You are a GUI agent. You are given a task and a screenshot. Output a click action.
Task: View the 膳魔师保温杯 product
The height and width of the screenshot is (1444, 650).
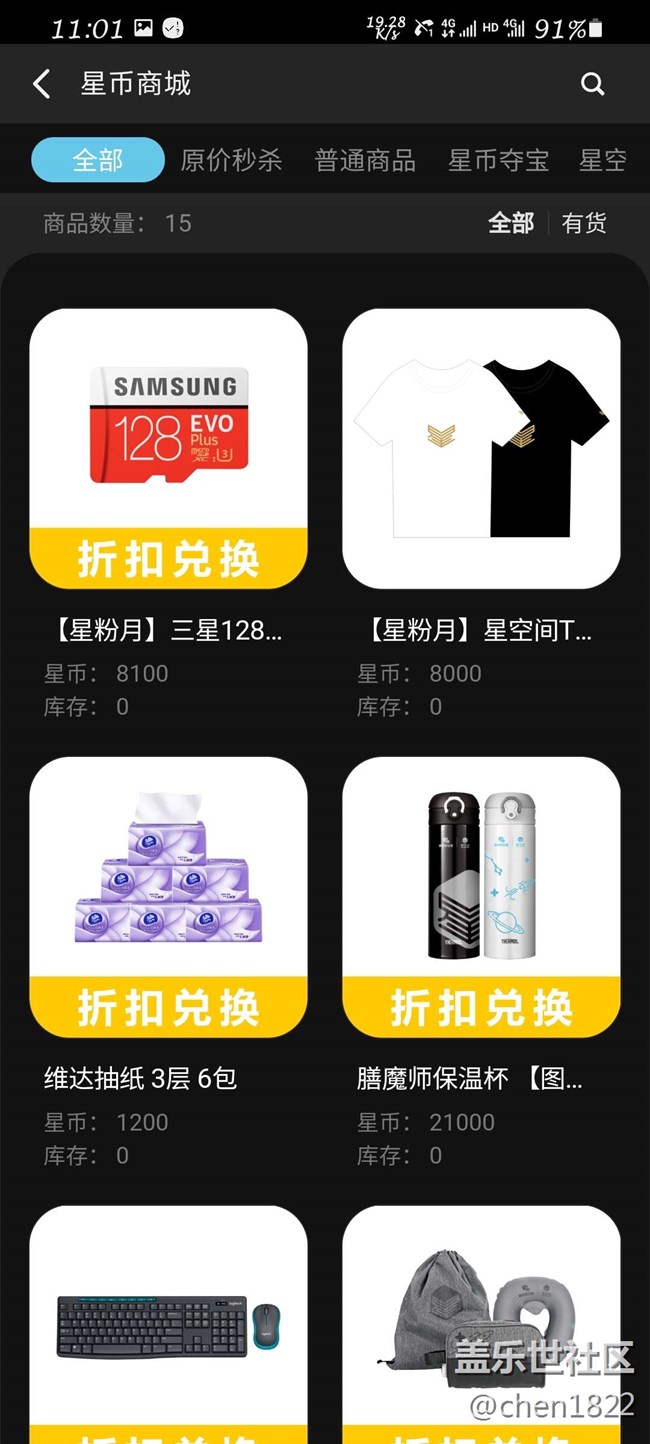[481, 896]
